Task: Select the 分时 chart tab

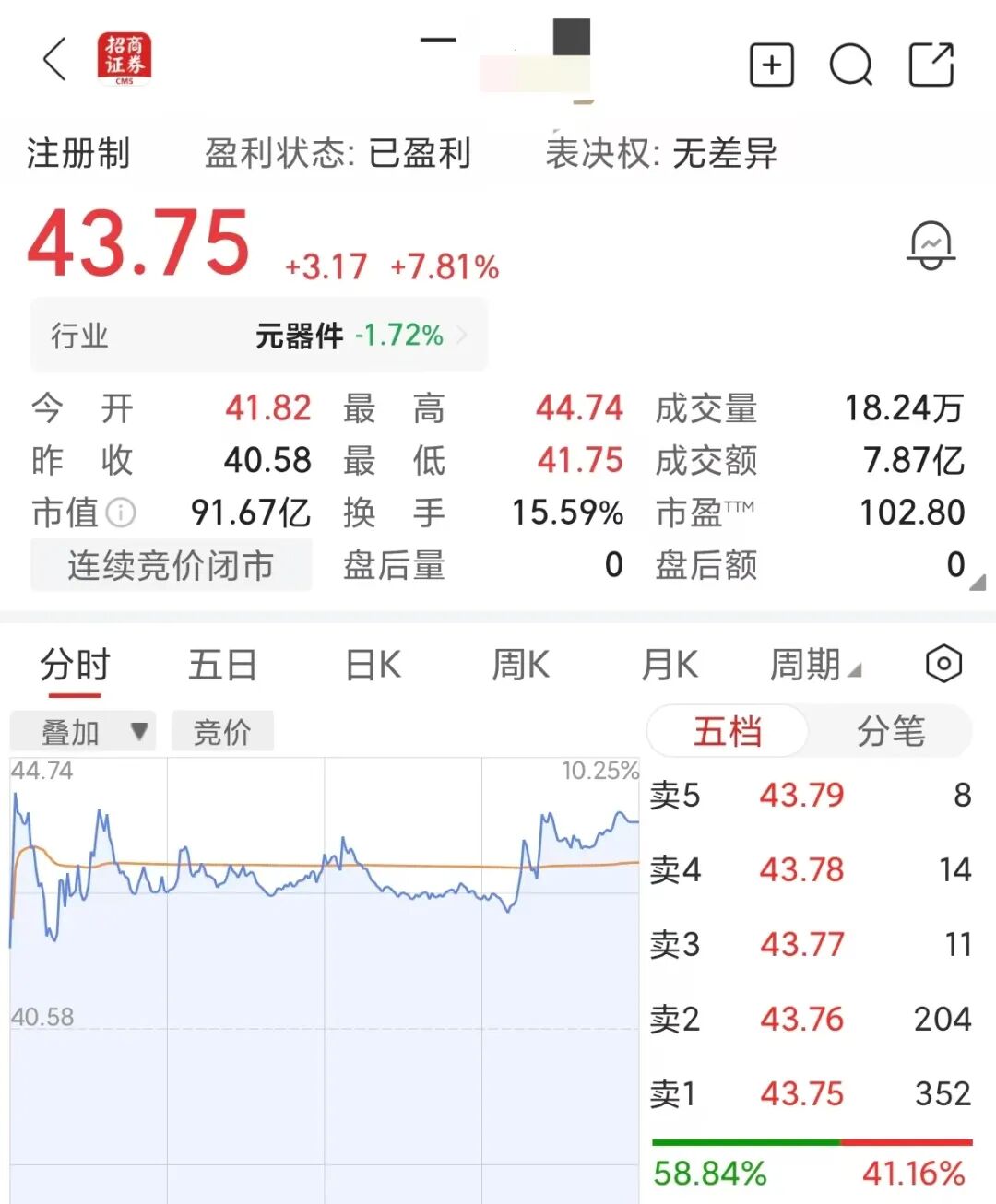Action: [x=75, y=665]
